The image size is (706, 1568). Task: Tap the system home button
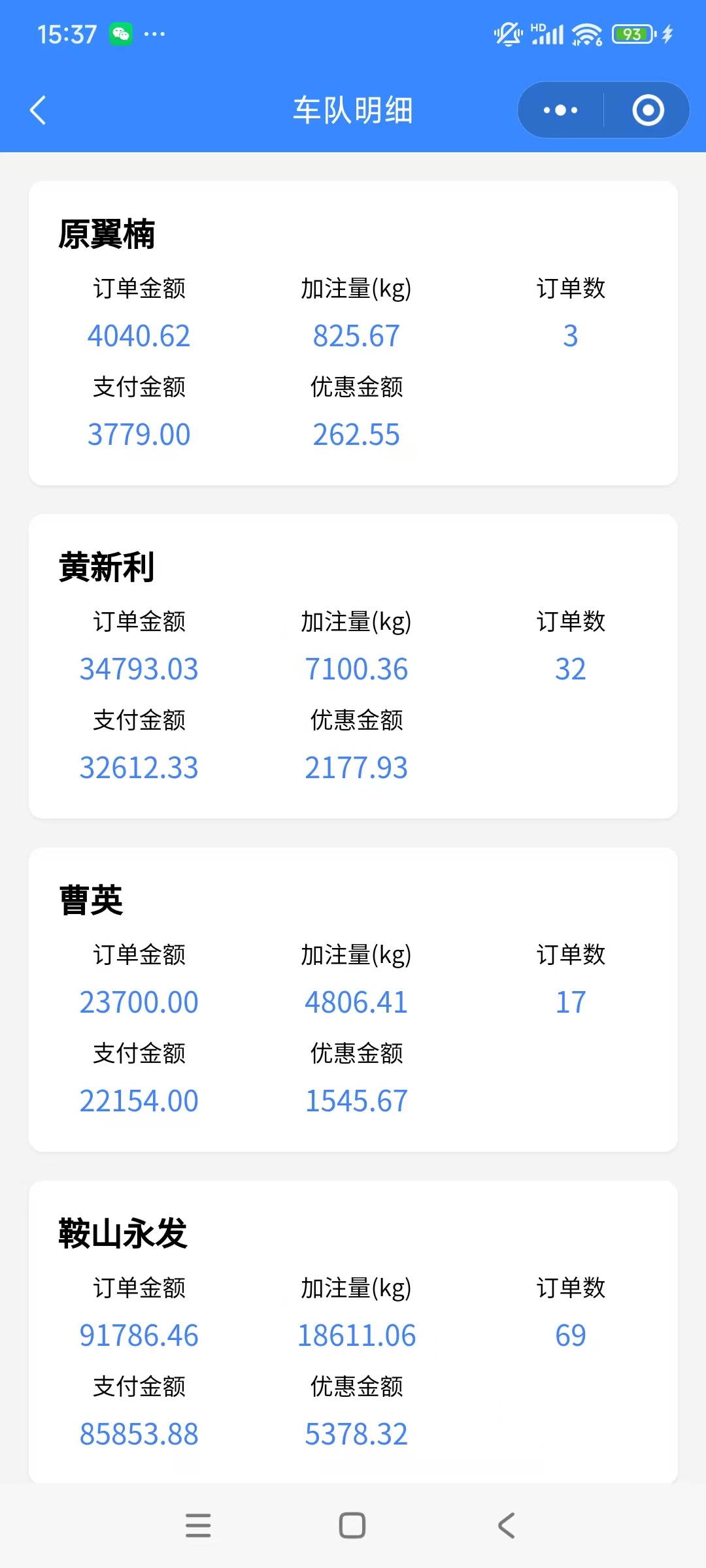point(352,1526)
